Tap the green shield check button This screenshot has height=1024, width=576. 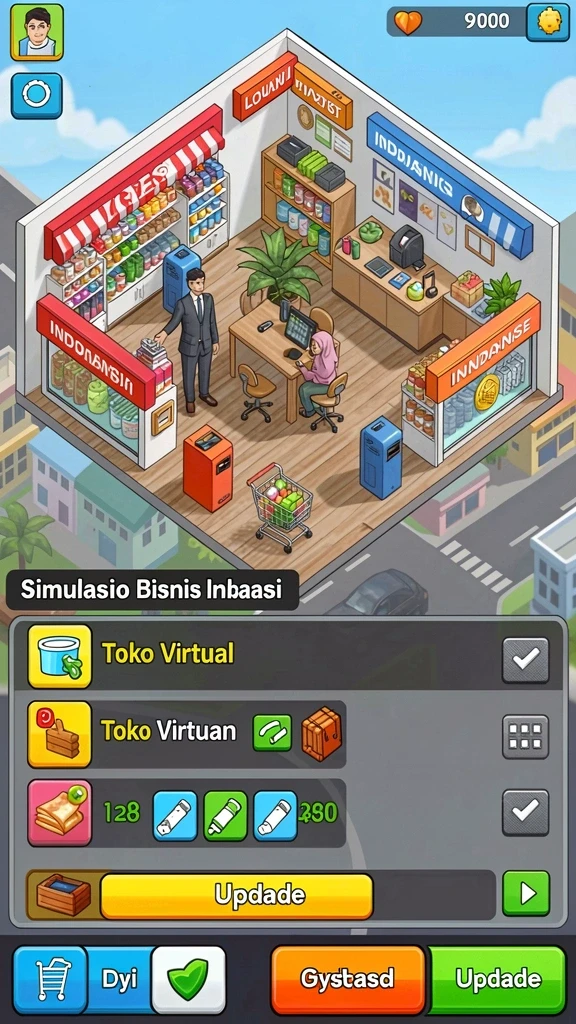click(x=189, y=980)
